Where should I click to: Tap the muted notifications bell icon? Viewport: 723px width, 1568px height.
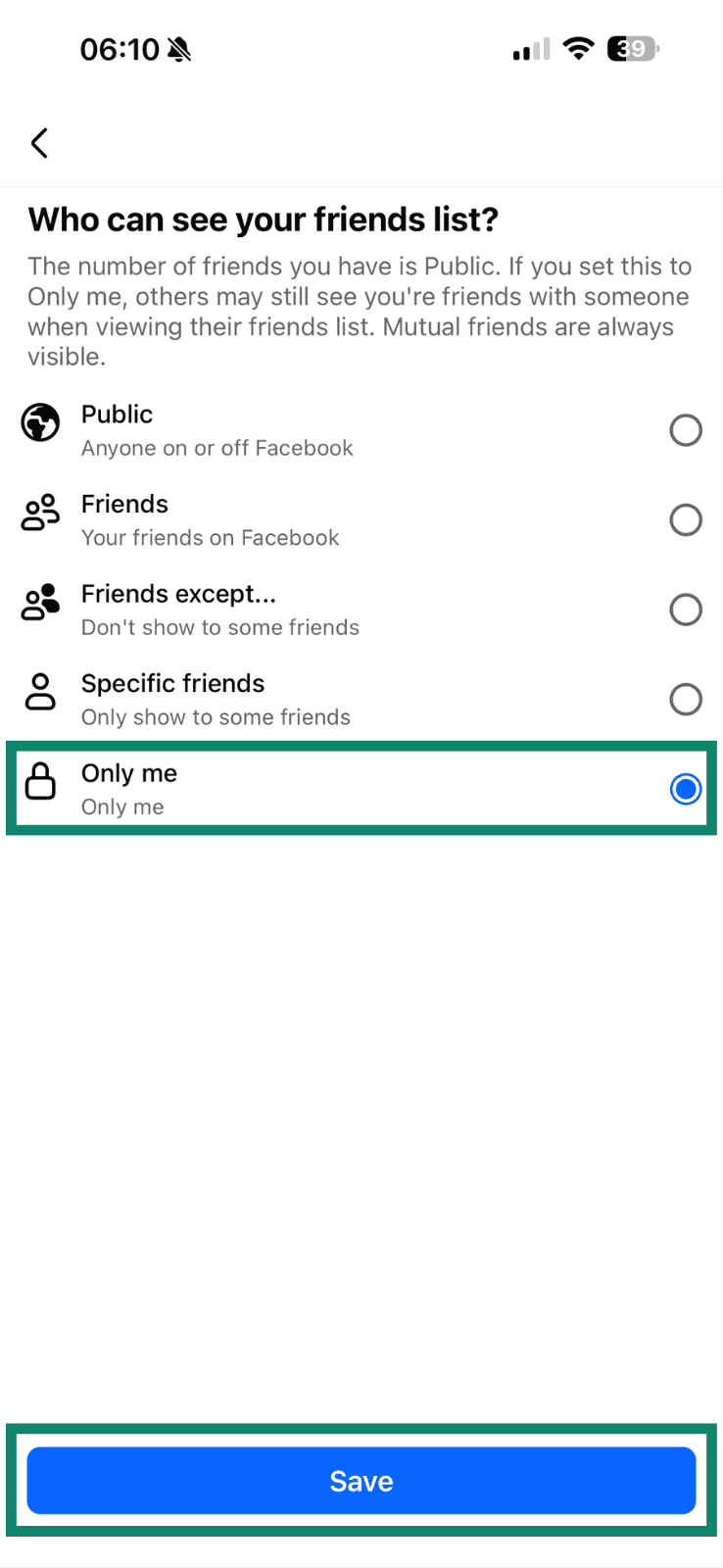point(181,49)
